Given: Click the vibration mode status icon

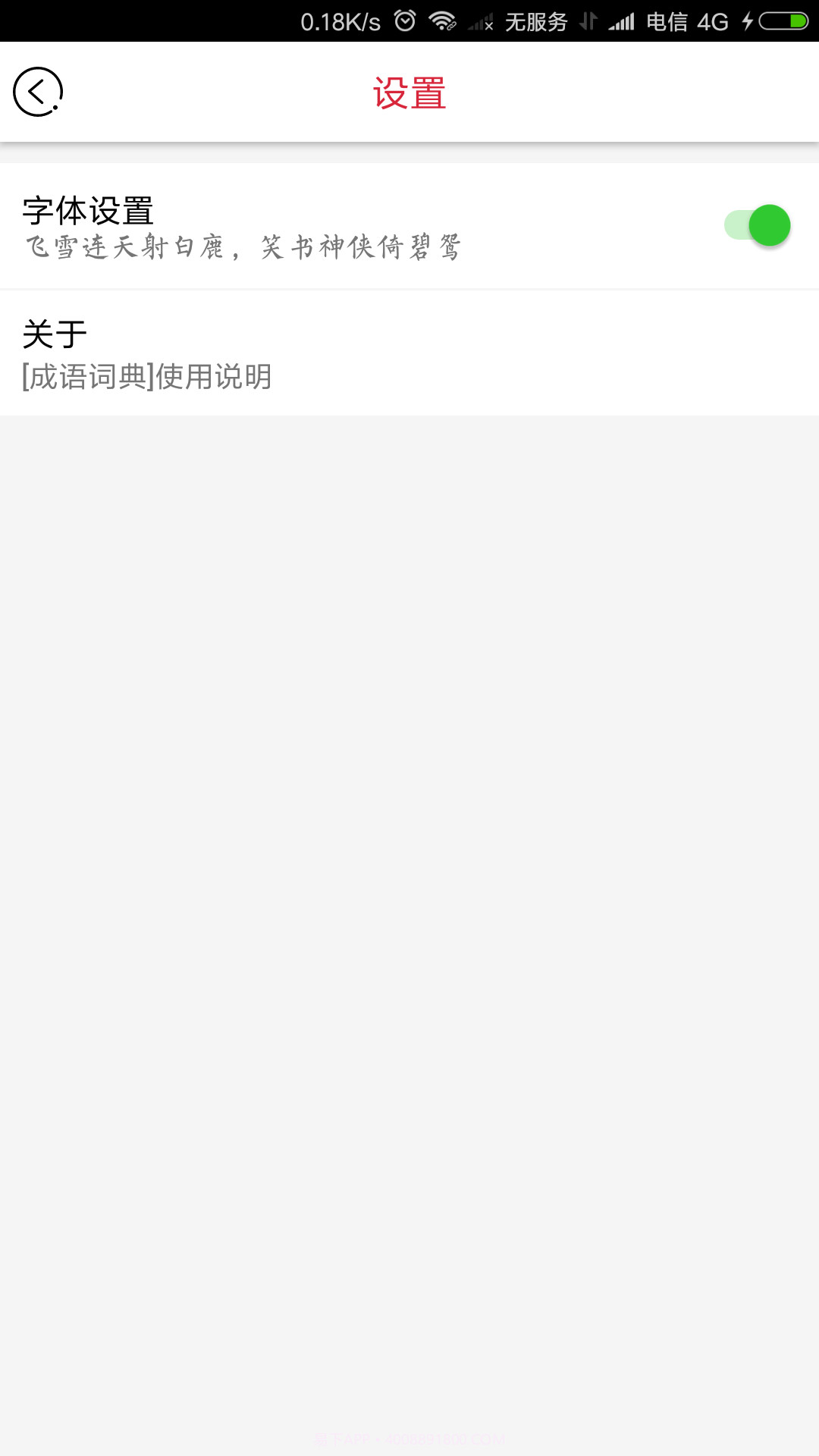Looking at the screenshot, I should click(x=585, y=20).
